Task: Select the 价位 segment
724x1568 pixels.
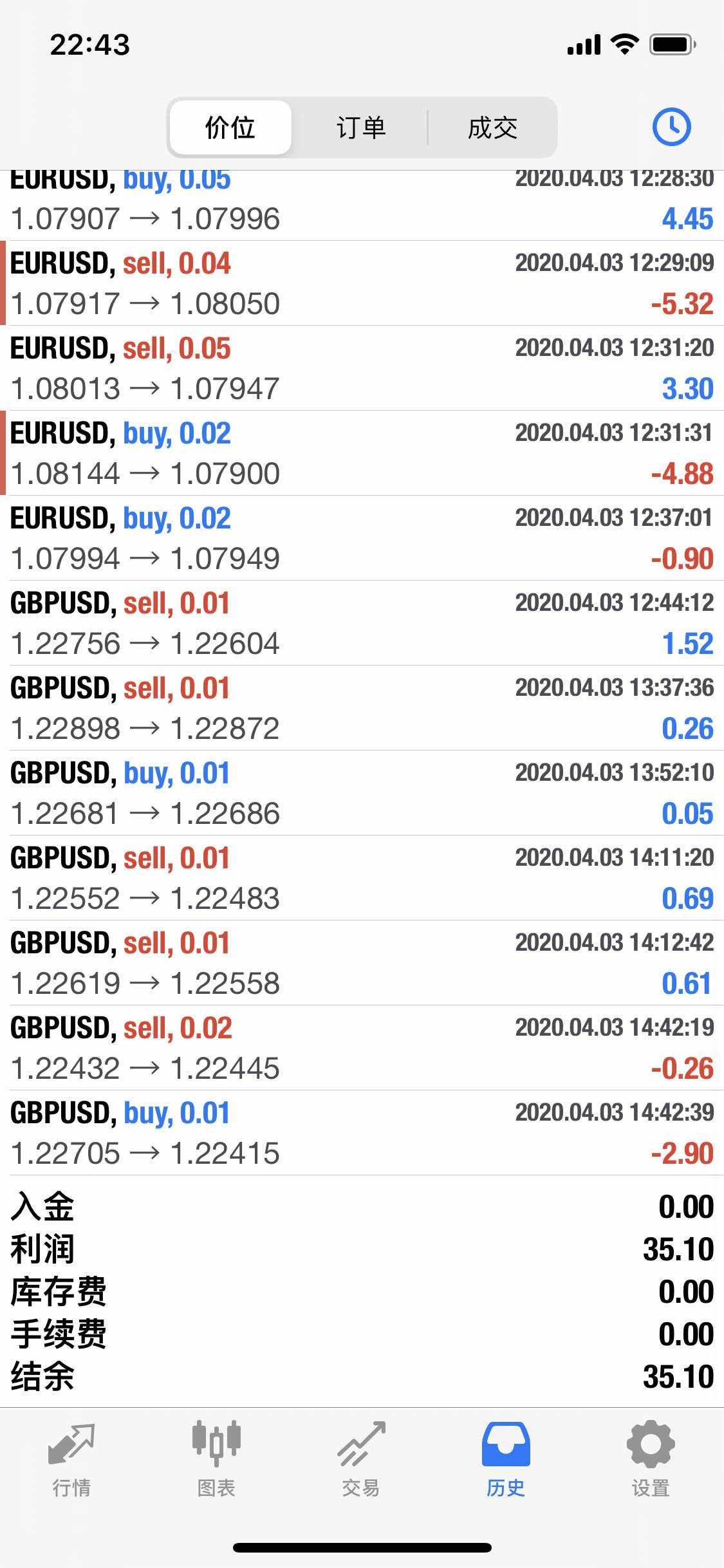Action: pyautogui.click(x=230, y=127)
